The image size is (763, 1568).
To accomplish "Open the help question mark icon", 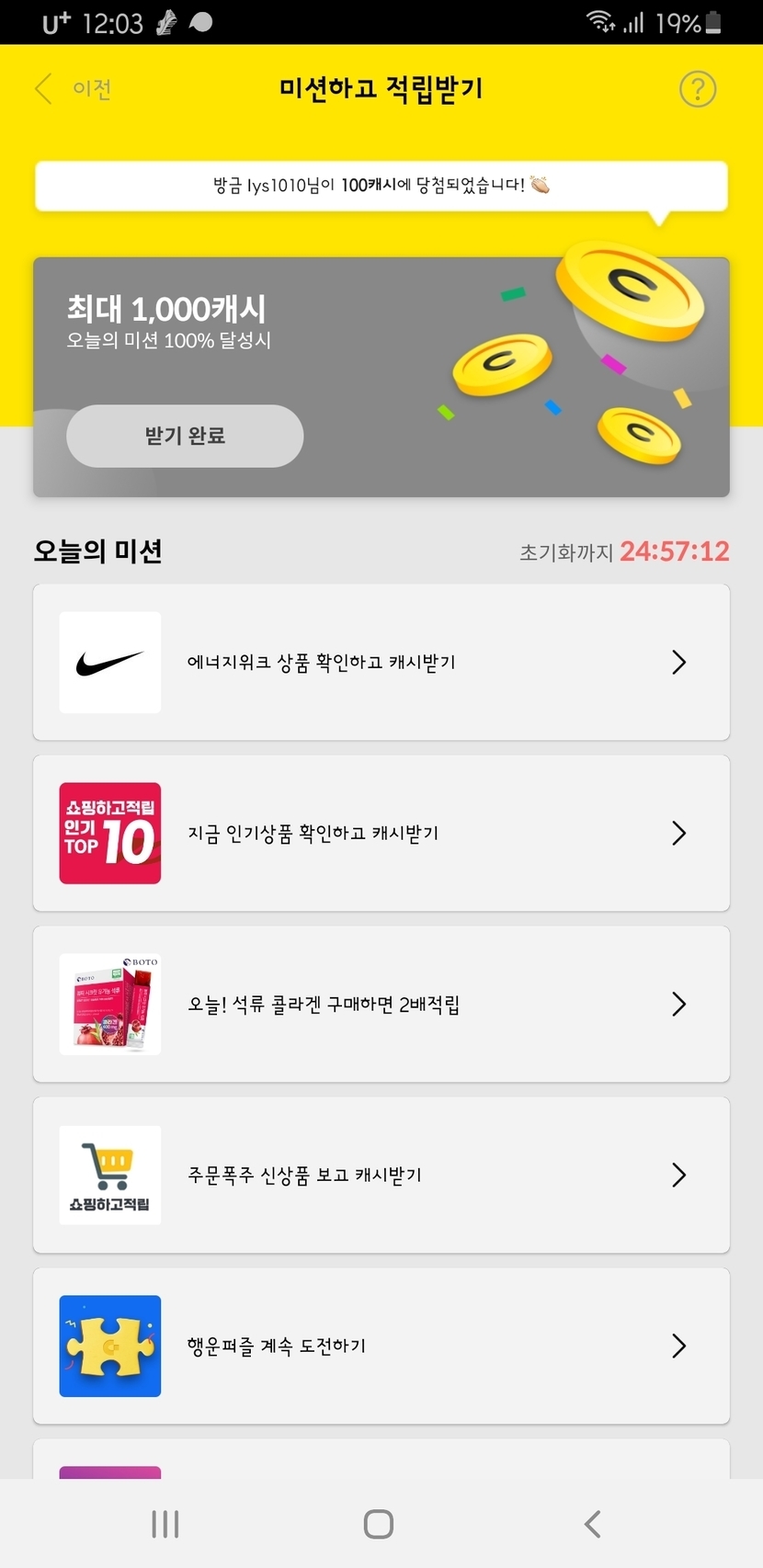I will pos(697,89).
